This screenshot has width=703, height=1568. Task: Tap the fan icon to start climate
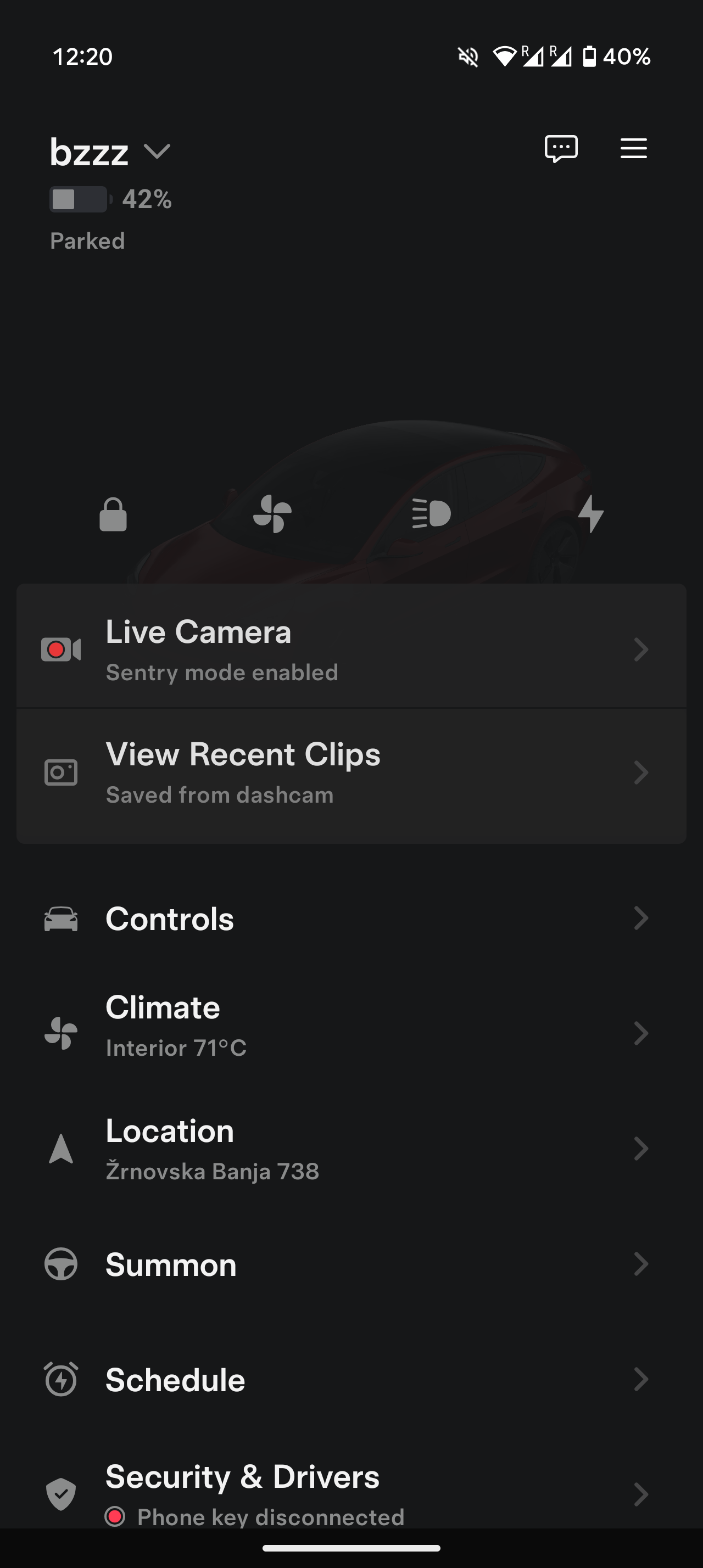coord(272,514)
